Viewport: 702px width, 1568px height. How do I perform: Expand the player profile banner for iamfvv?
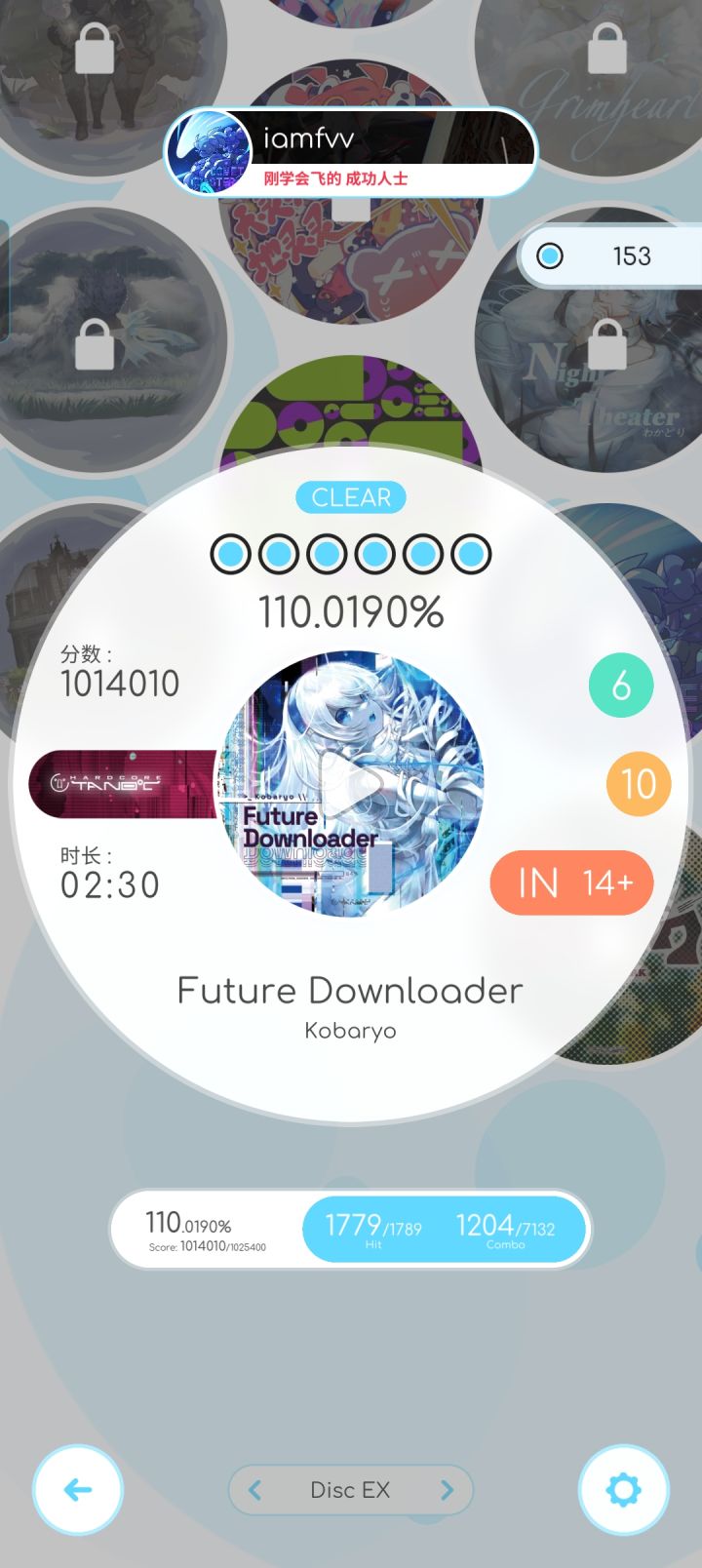coord(351,152)
